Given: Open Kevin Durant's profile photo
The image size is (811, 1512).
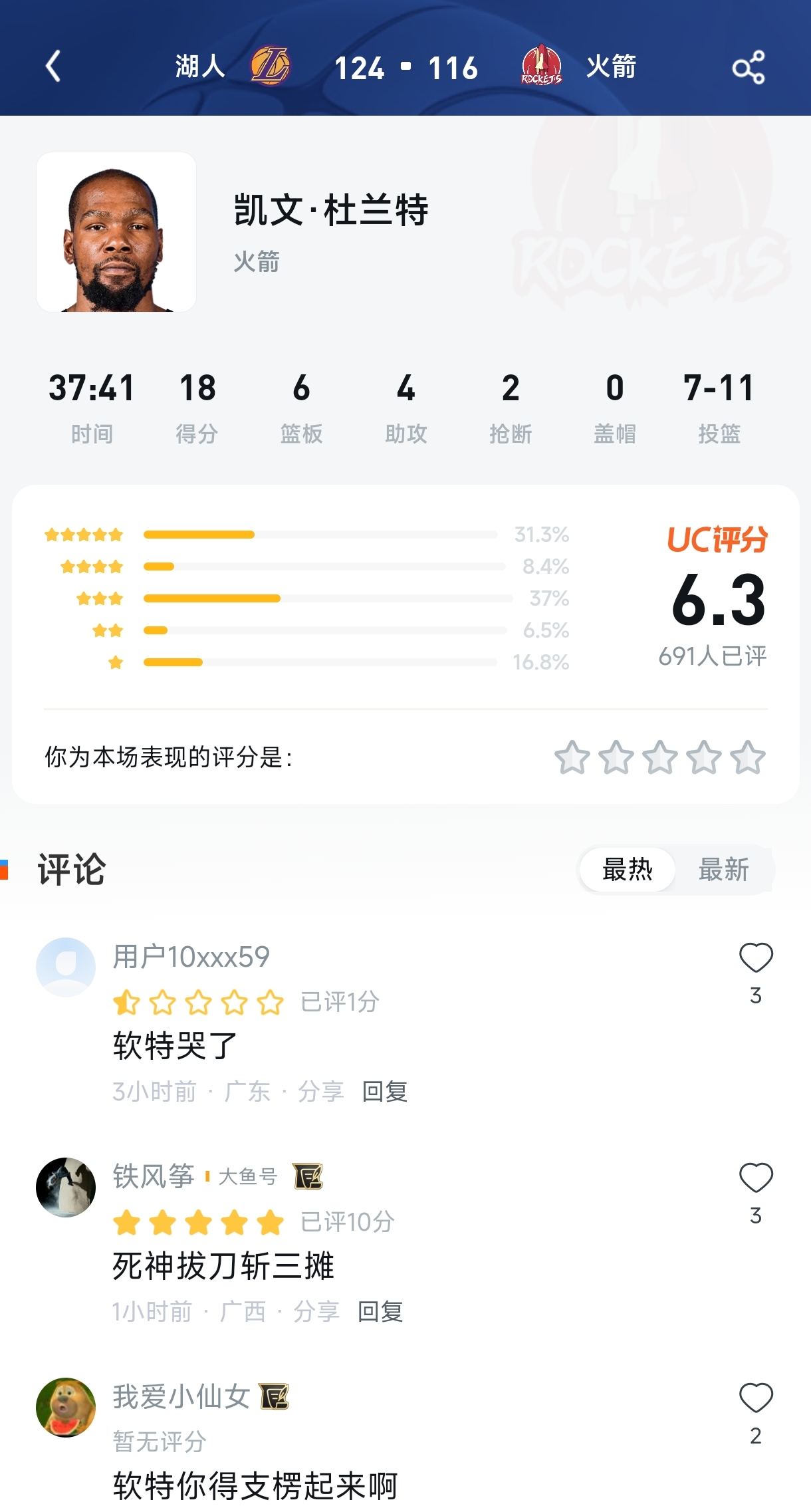Looking at the screenshot, I should (116, 231).
